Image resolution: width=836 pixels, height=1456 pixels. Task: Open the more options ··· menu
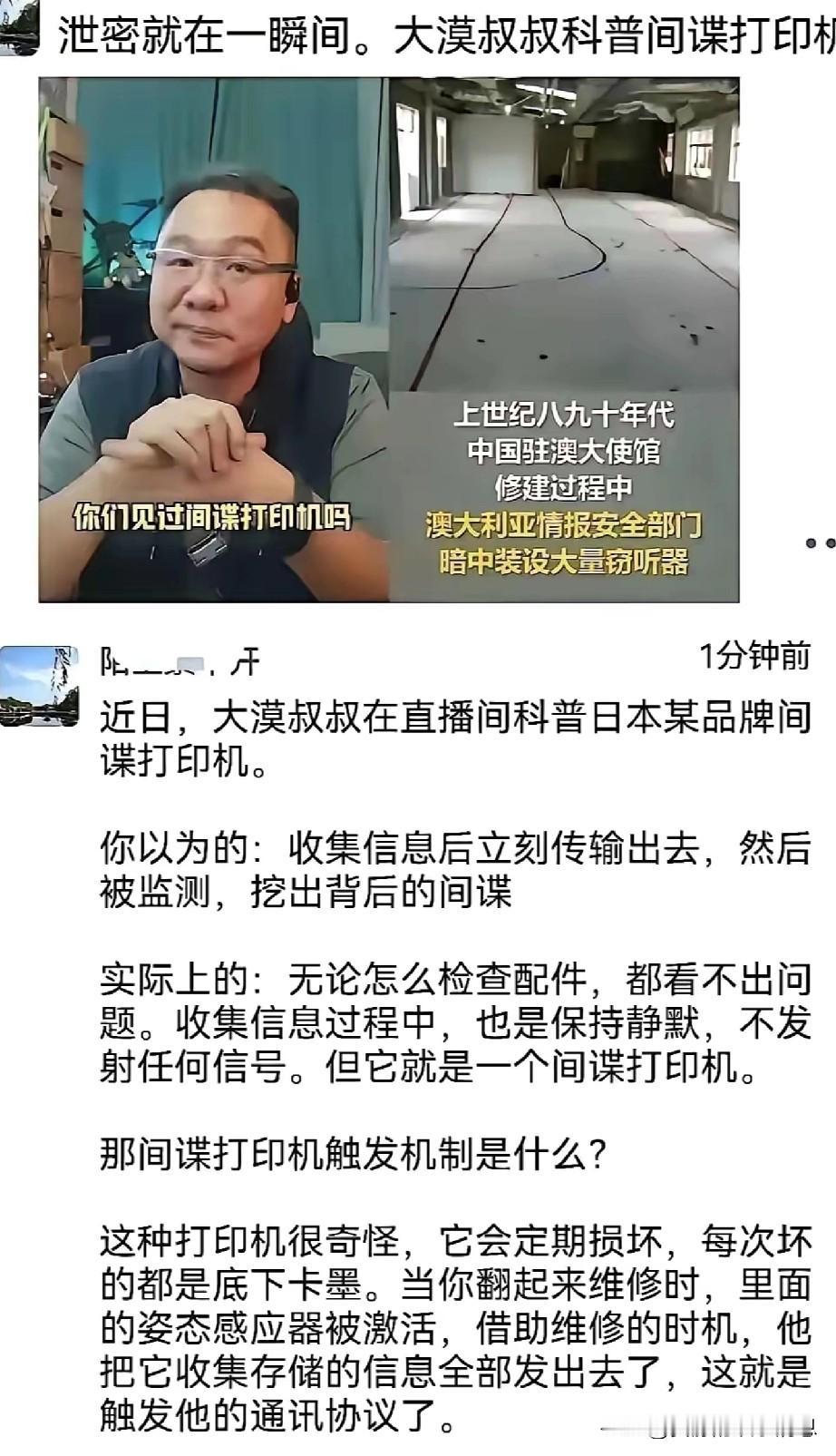click(821, 542)
